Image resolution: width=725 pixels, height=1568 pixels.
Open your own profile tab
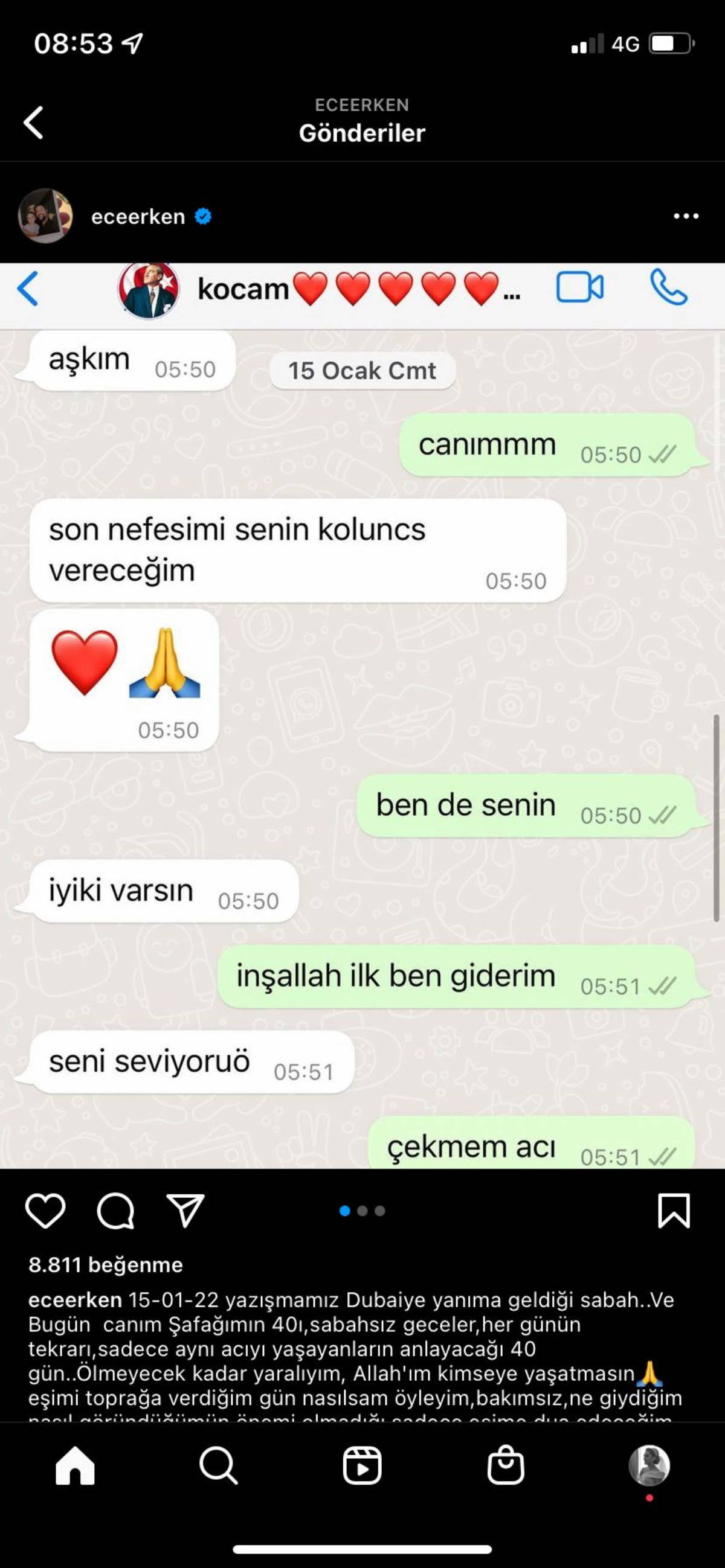pyautogui.click(x=649, y=1466)
